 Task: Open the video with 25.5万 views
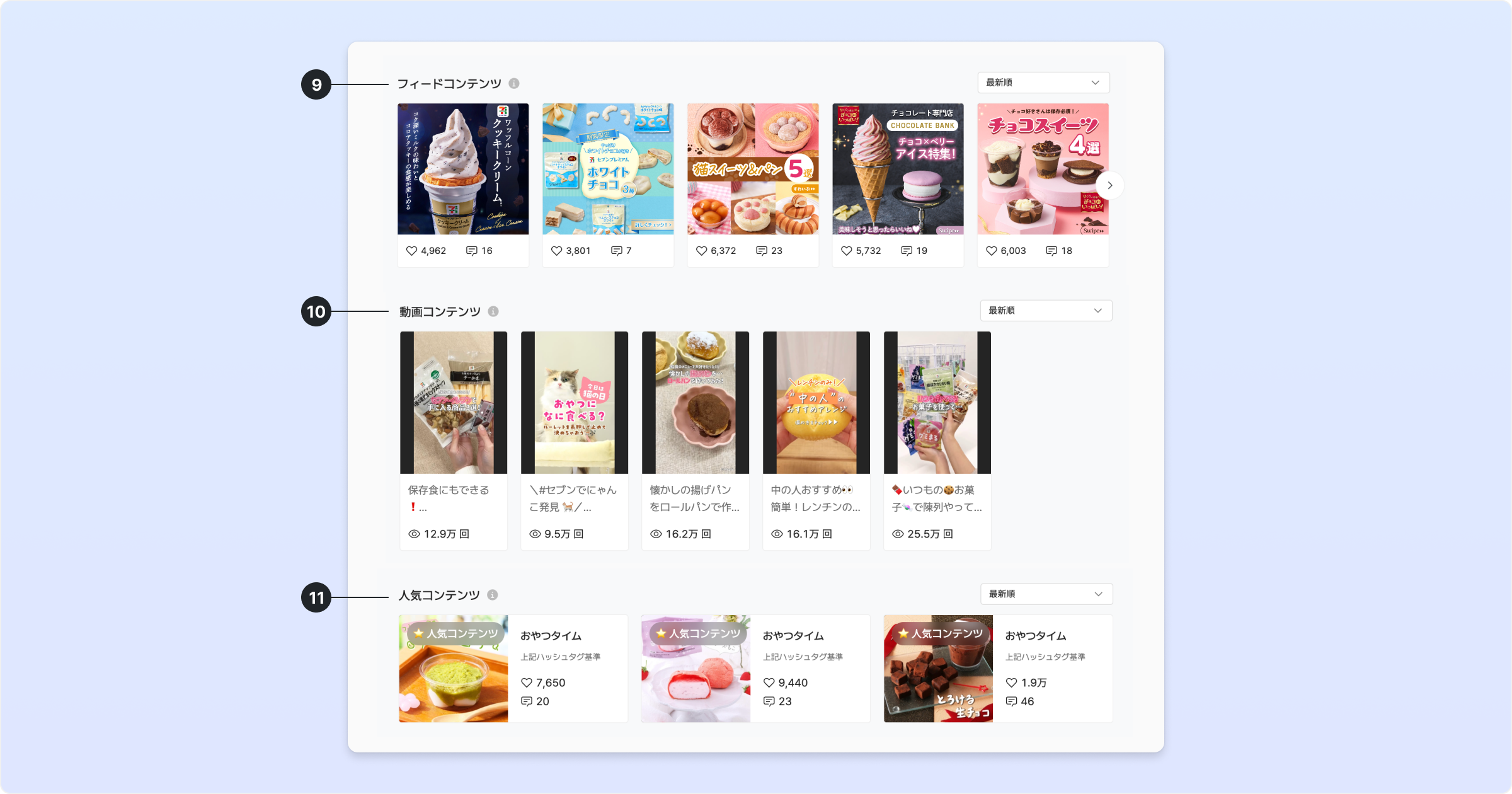tap(937, 403)
